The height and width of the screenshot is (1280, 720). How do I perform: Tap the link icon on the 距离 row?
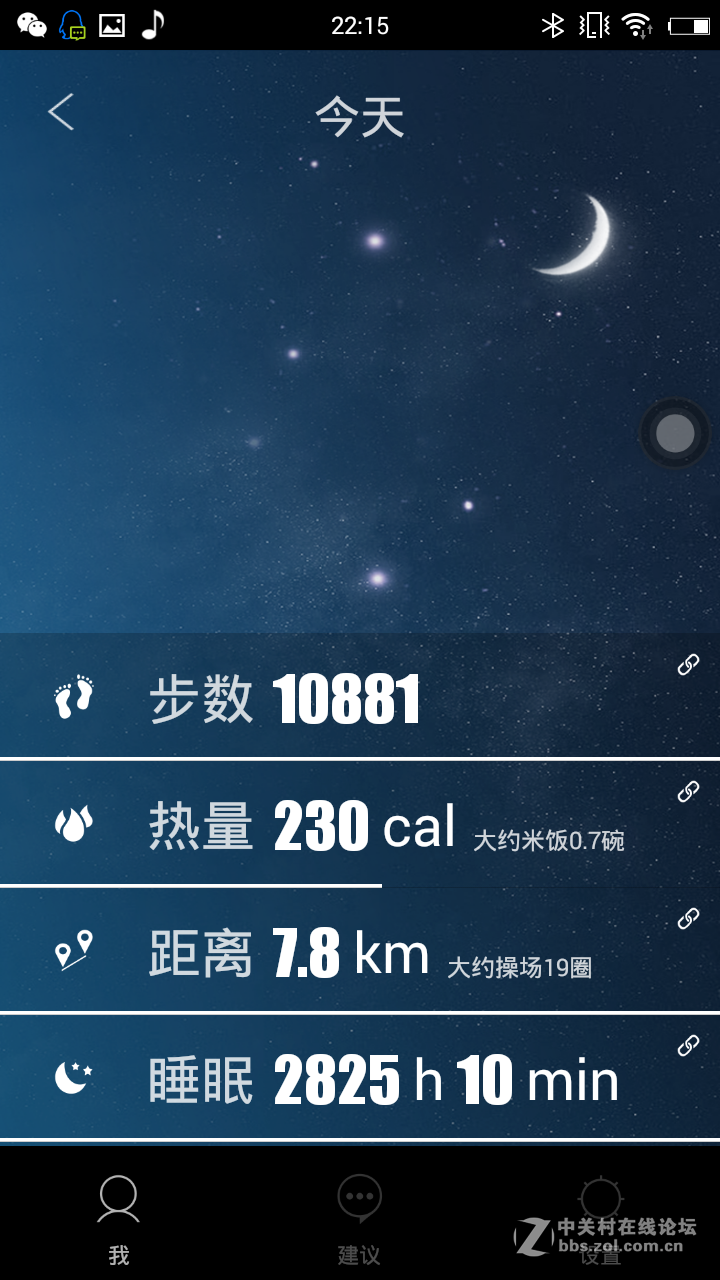688,918
